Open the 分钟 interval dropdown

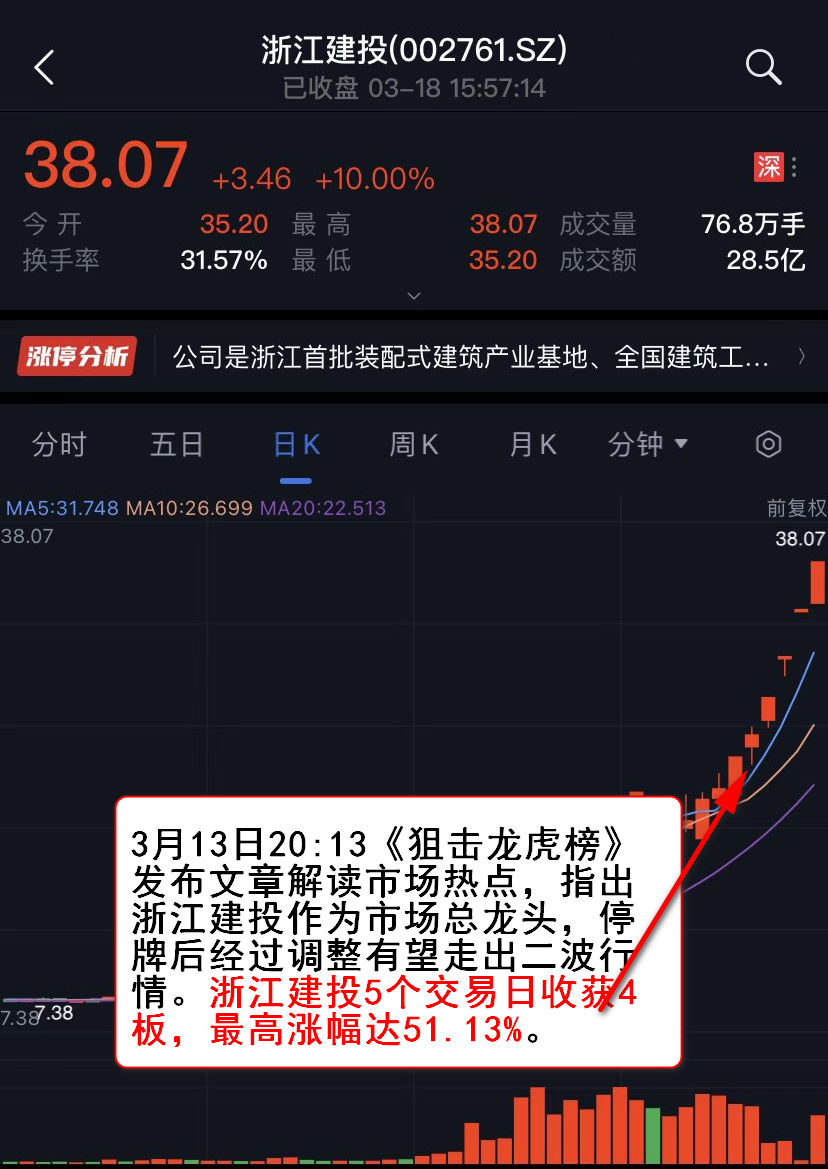tap(648, 445)
